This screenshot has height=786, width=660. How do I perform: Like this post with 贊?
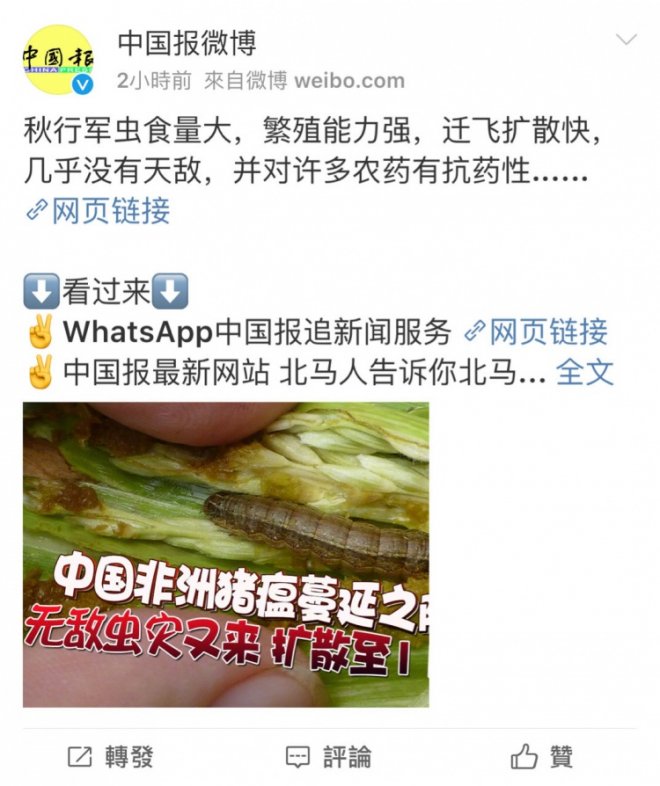pyautogui.click(x=542, y=757)
